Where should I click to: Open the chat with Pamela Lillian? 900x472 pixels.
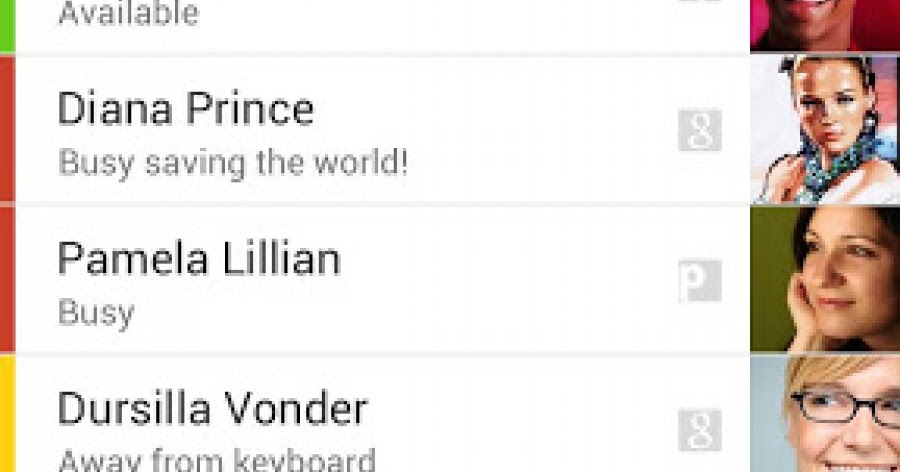click(x=350, y=280)
